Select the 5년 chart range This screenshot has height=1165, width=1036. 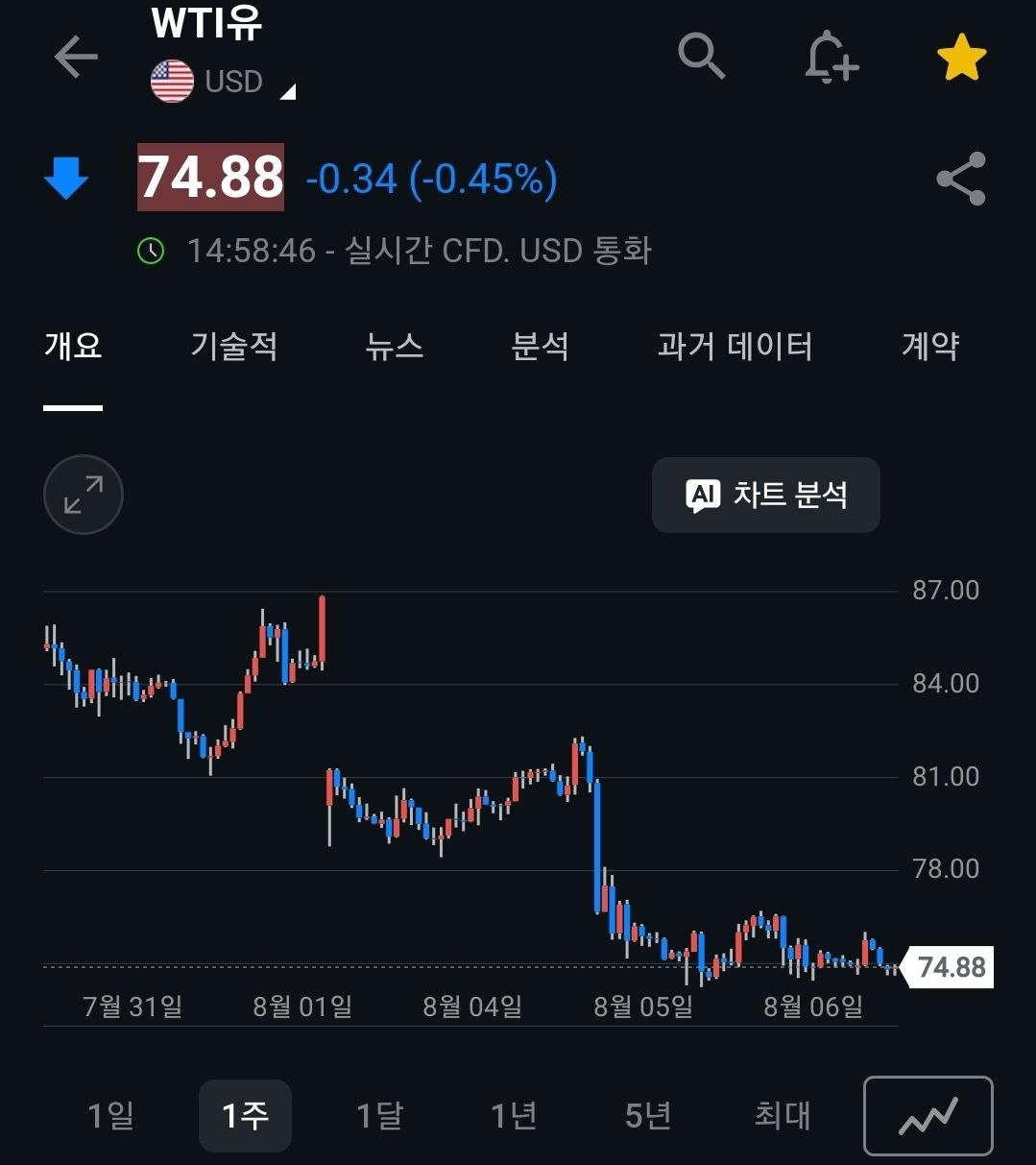(648, 1116)
